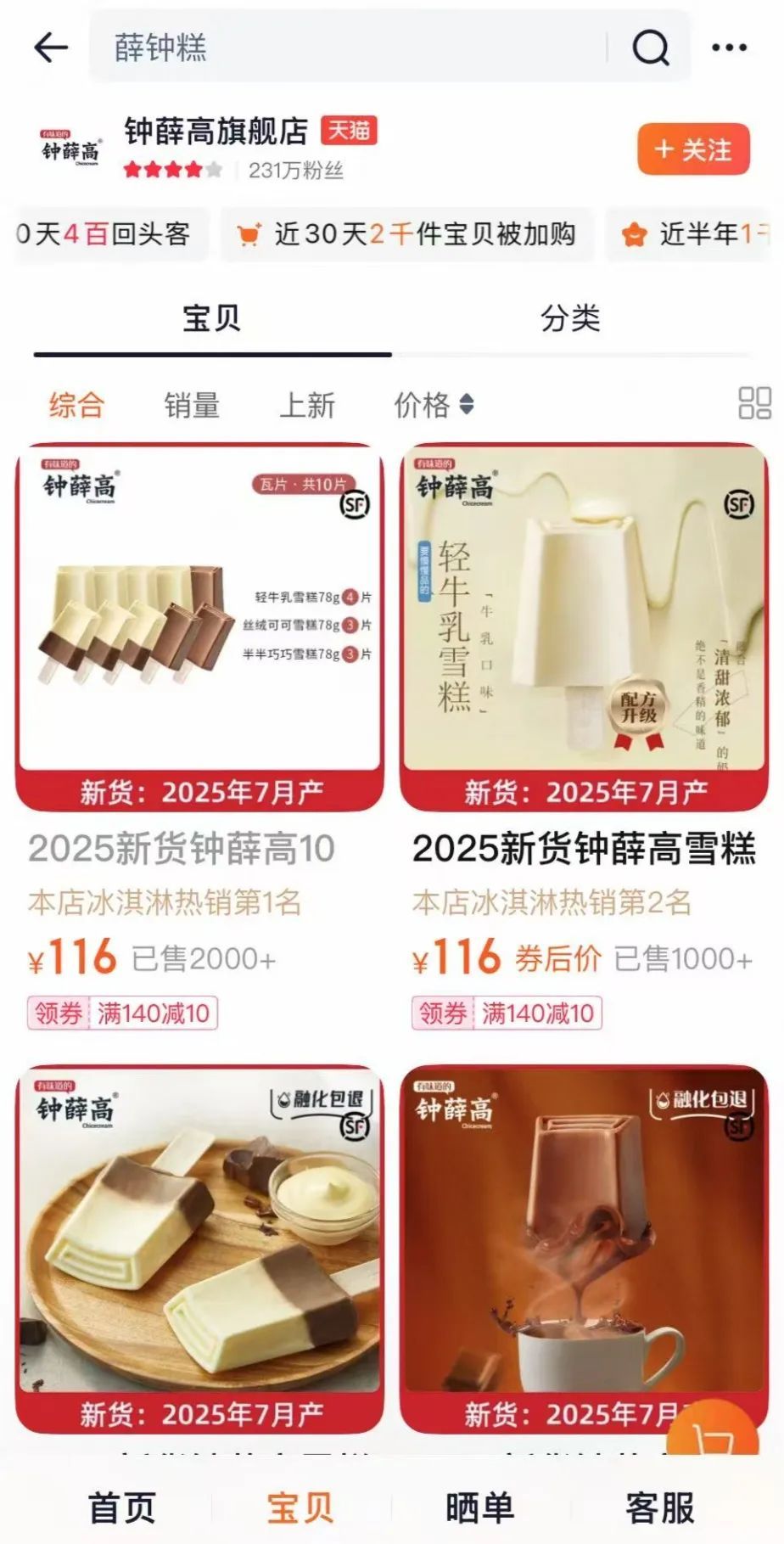
Task: Toggle price sorting with the 价格 arrows
Action: click(x=434, y=406)
